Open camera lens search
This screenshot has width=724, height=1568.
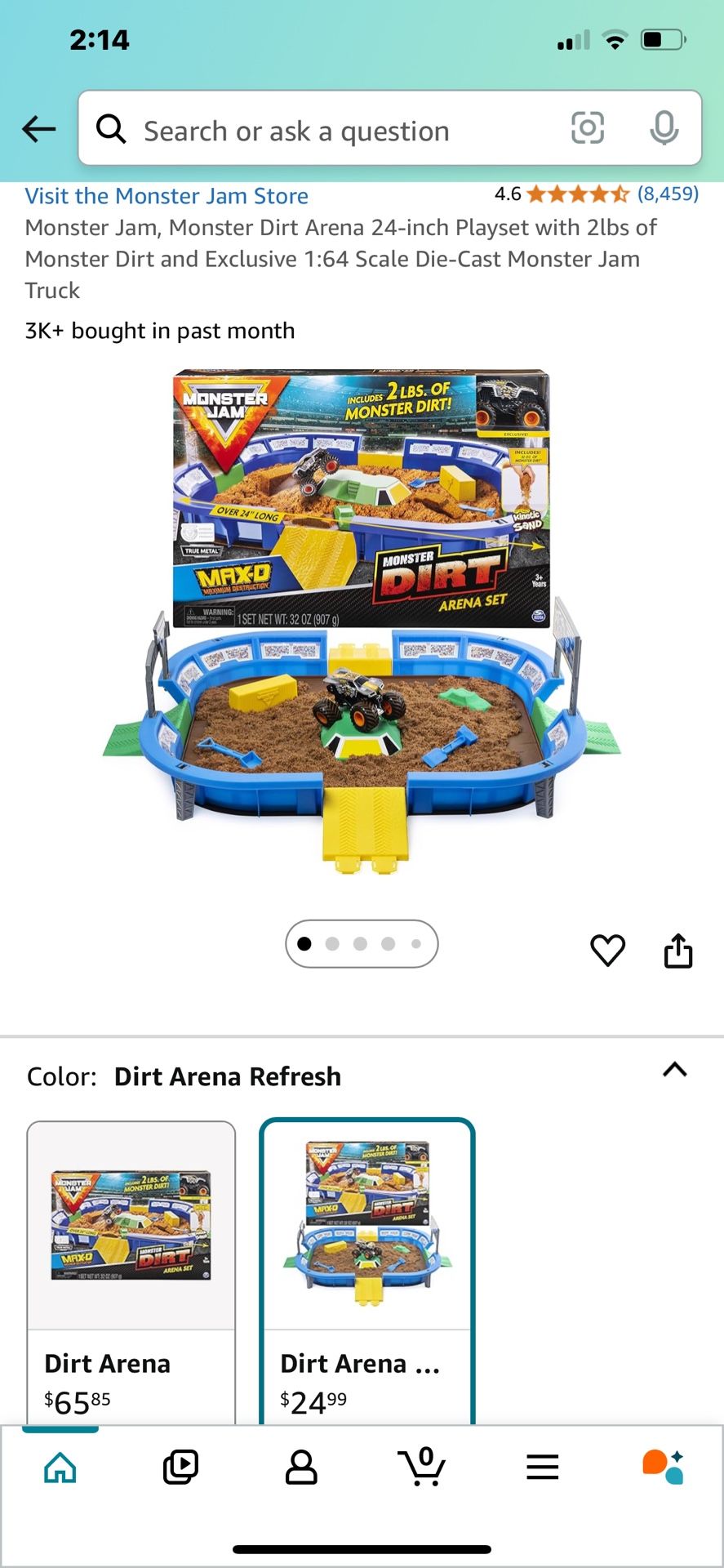tap(587, 128)
